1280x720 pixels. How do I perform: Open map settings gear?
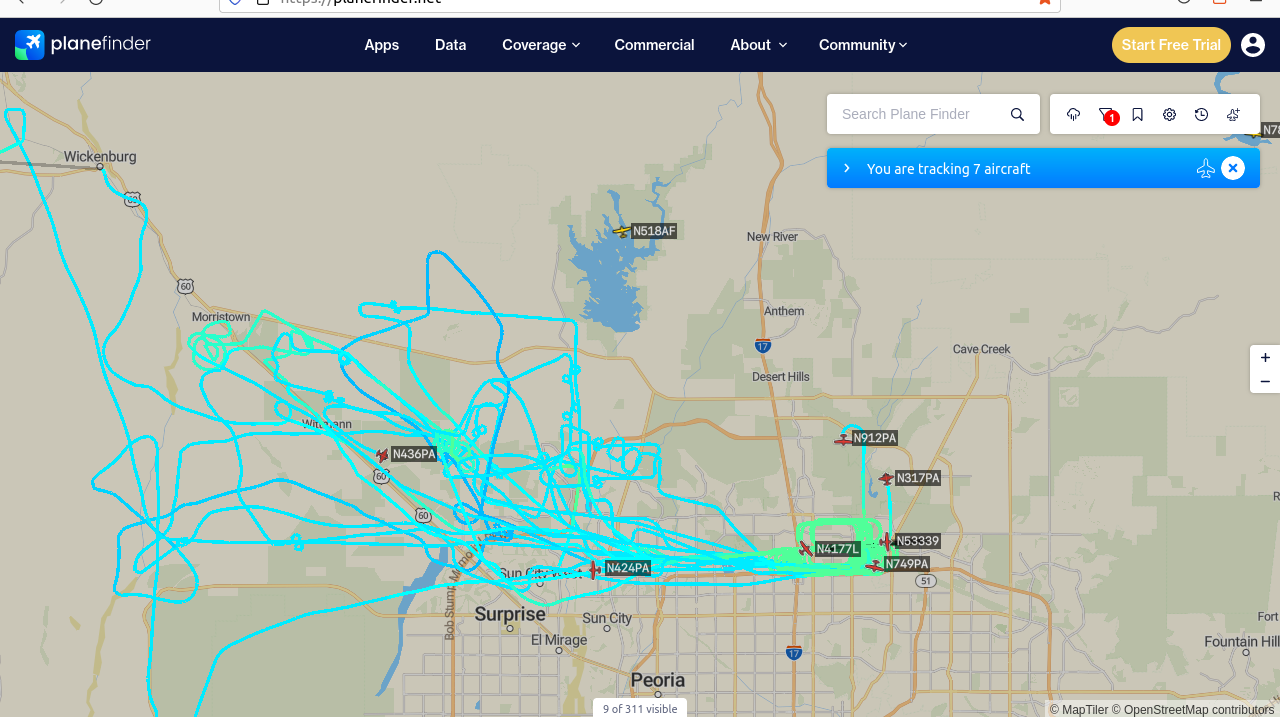(x=1169, y=114)
